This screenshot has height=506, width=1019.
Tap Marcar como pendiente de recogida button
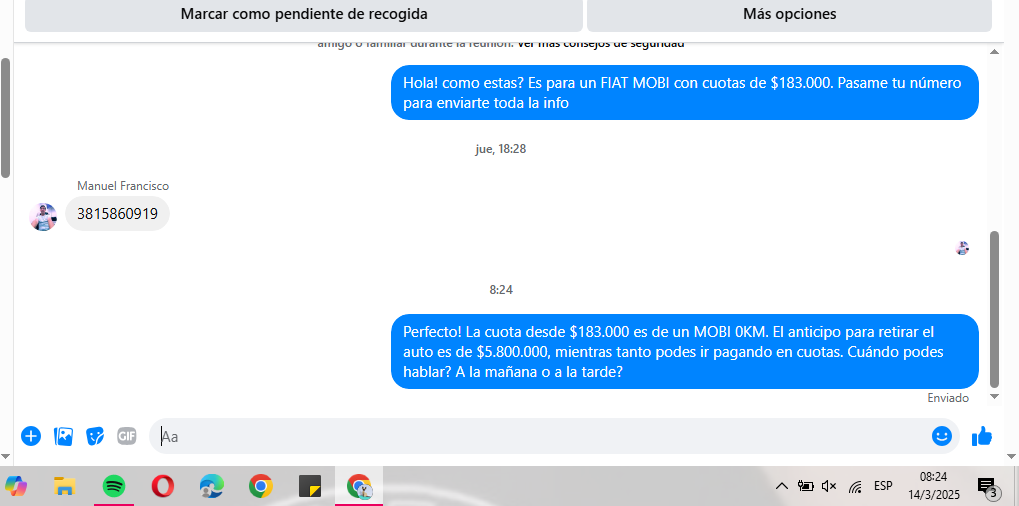pos(304,14)
